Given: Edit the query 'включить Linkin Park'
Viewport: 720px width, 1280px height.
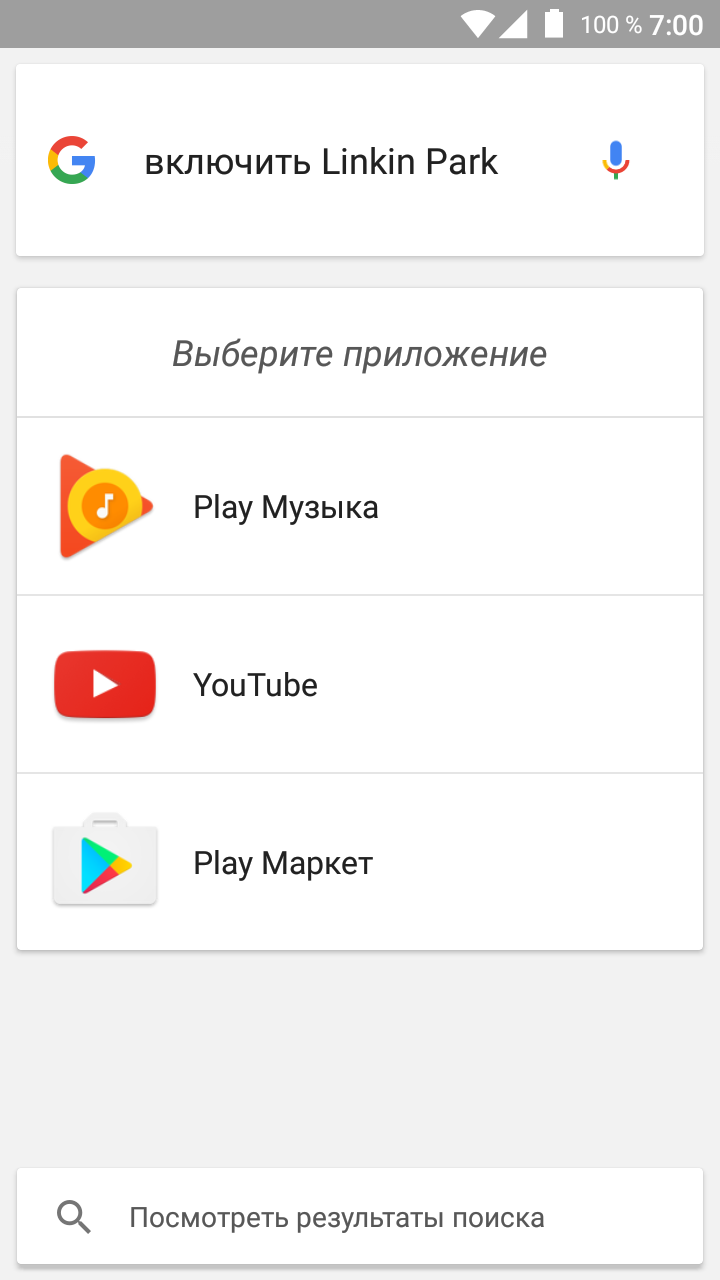Looking at the screenshot, I should (x=321, y=162).
